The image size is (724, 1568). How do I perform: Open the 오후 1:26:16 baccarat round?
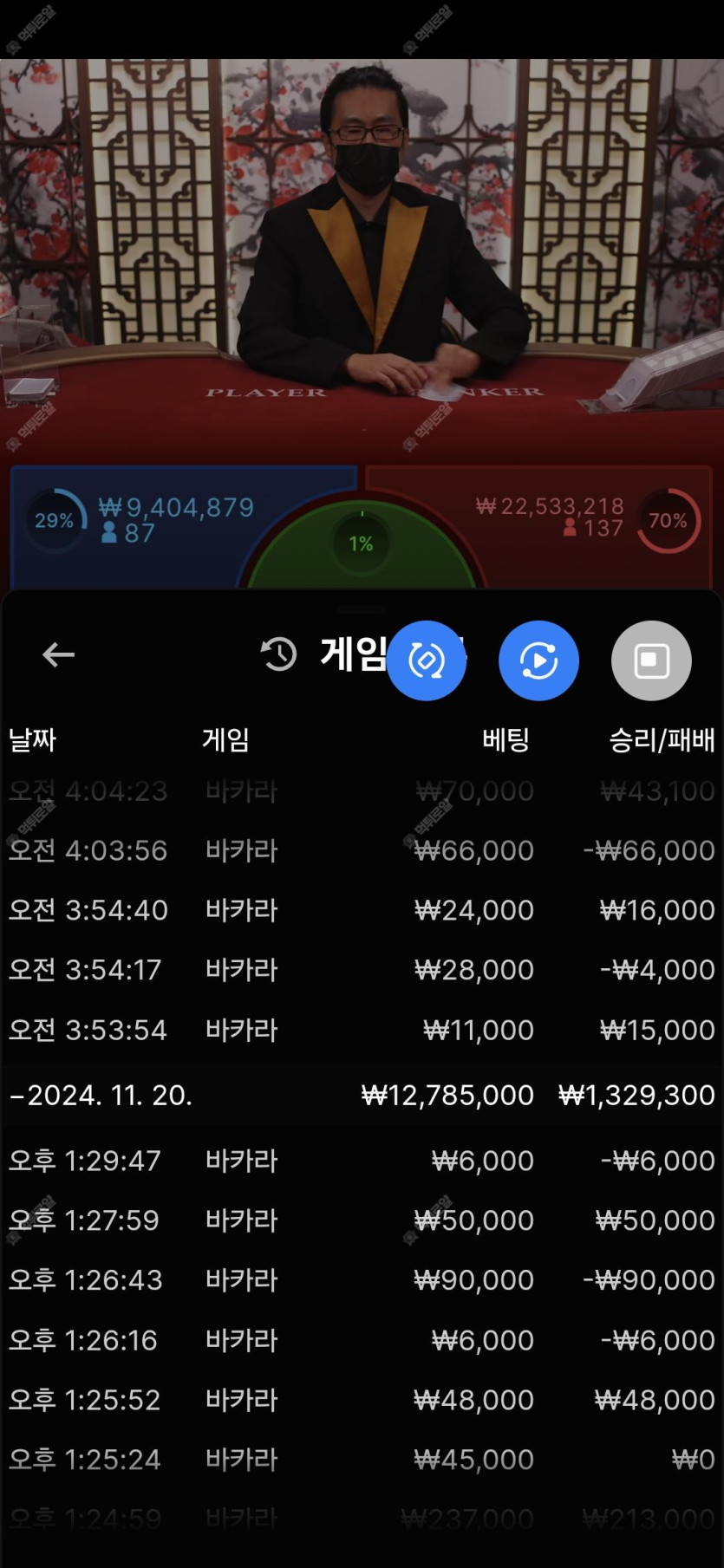click(x=362, y=1340)
